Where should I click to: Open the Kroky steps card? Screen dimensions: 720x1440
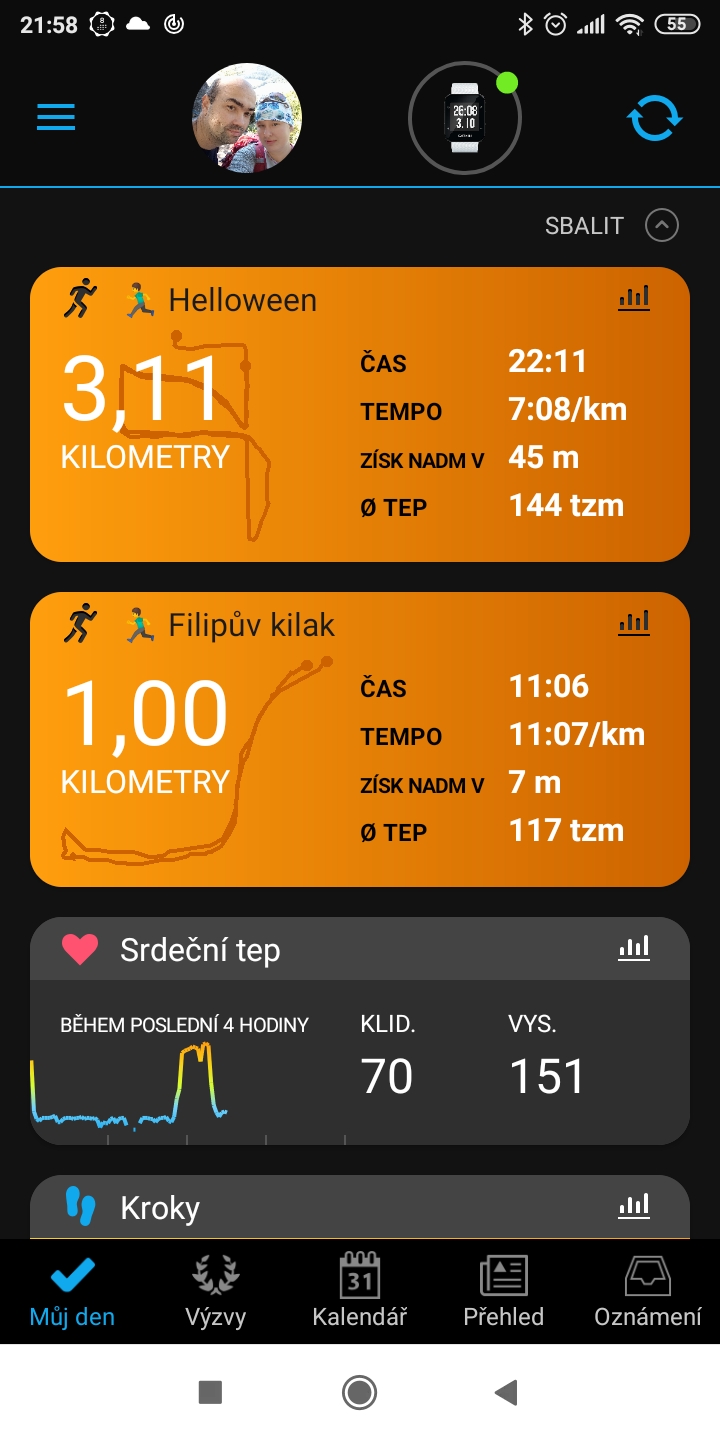tap(360, 1207)
